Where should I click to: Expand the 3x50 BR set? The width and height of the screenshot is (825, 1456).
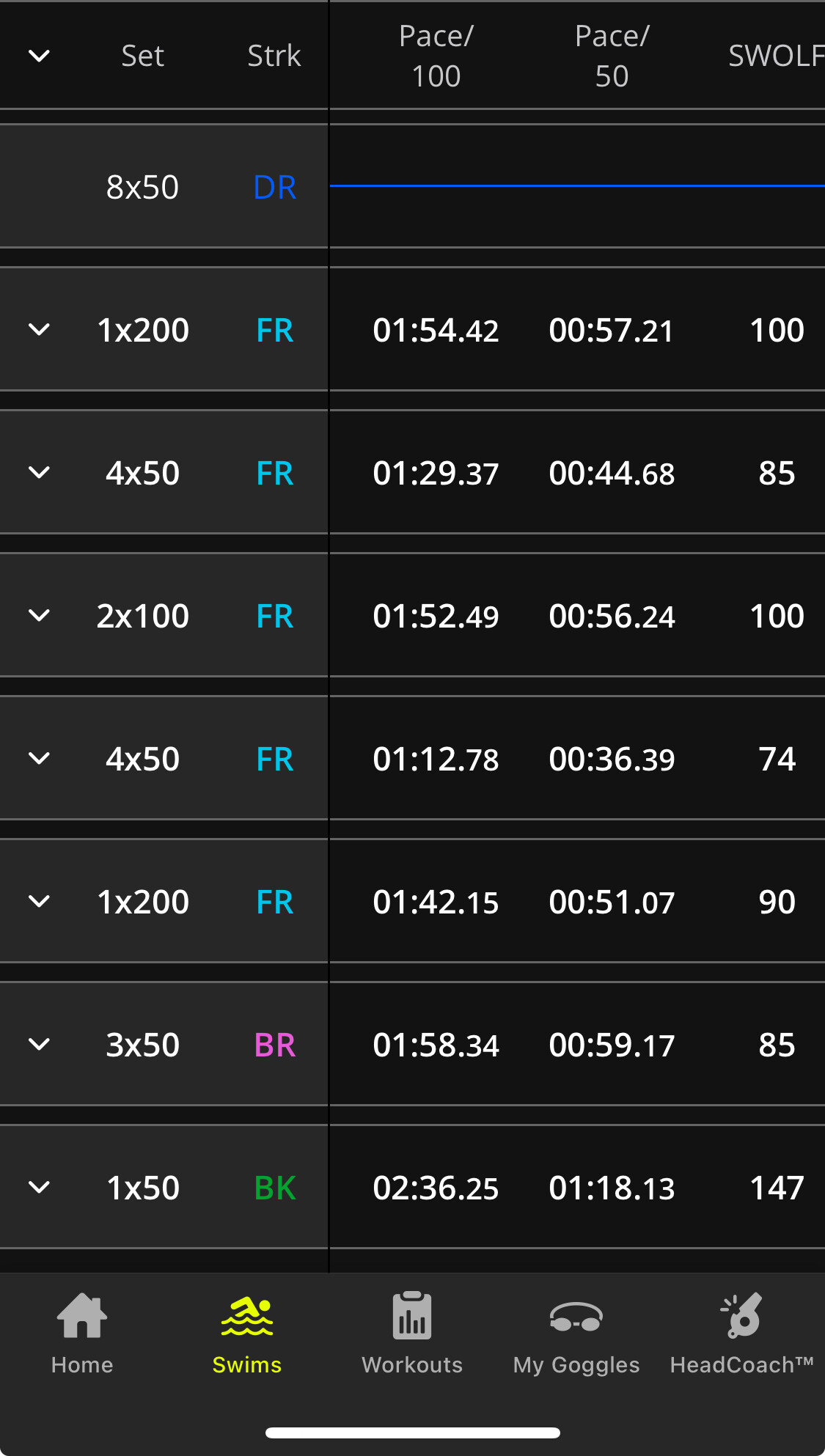pyautogui.click(x=39, y=1045)
